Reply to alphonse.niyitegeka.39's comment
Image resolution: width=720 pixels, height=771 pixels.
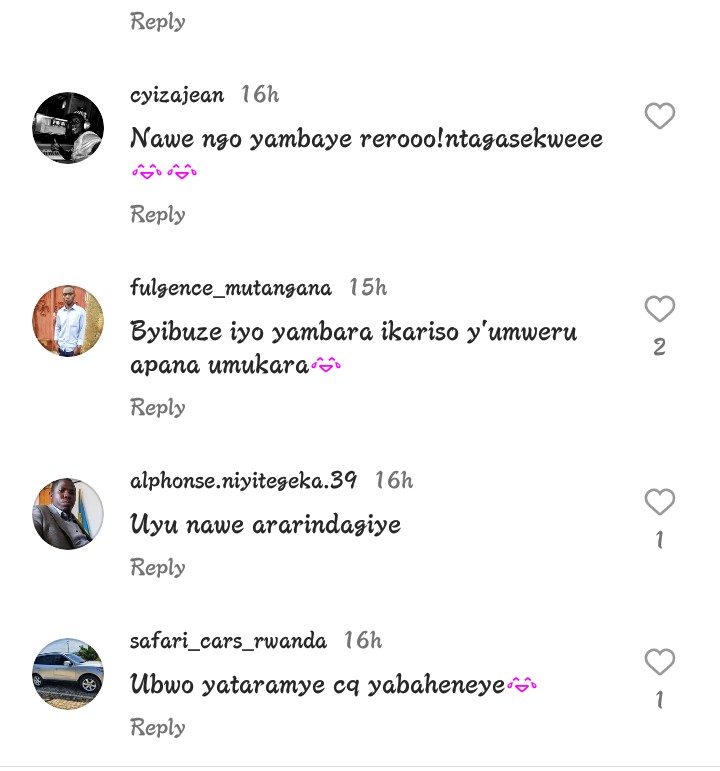point(158,567)
